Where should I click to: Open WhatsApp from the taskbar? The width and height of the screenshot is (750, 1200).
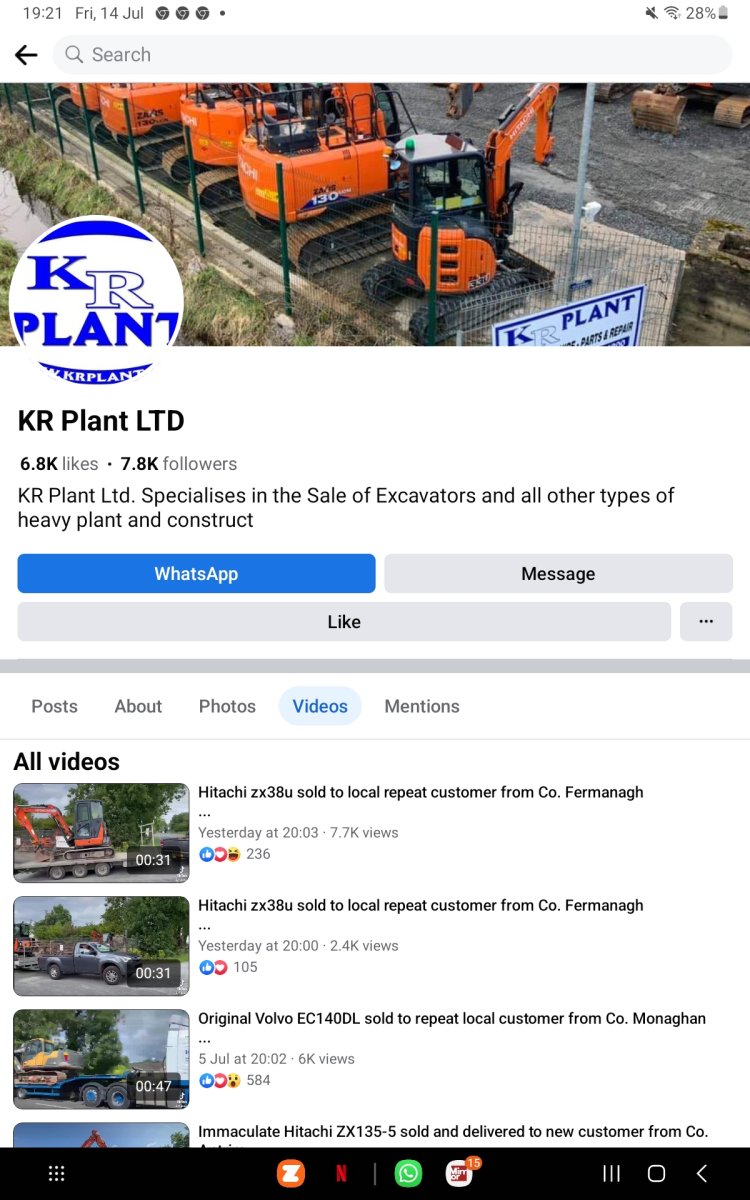point(408,1173)
